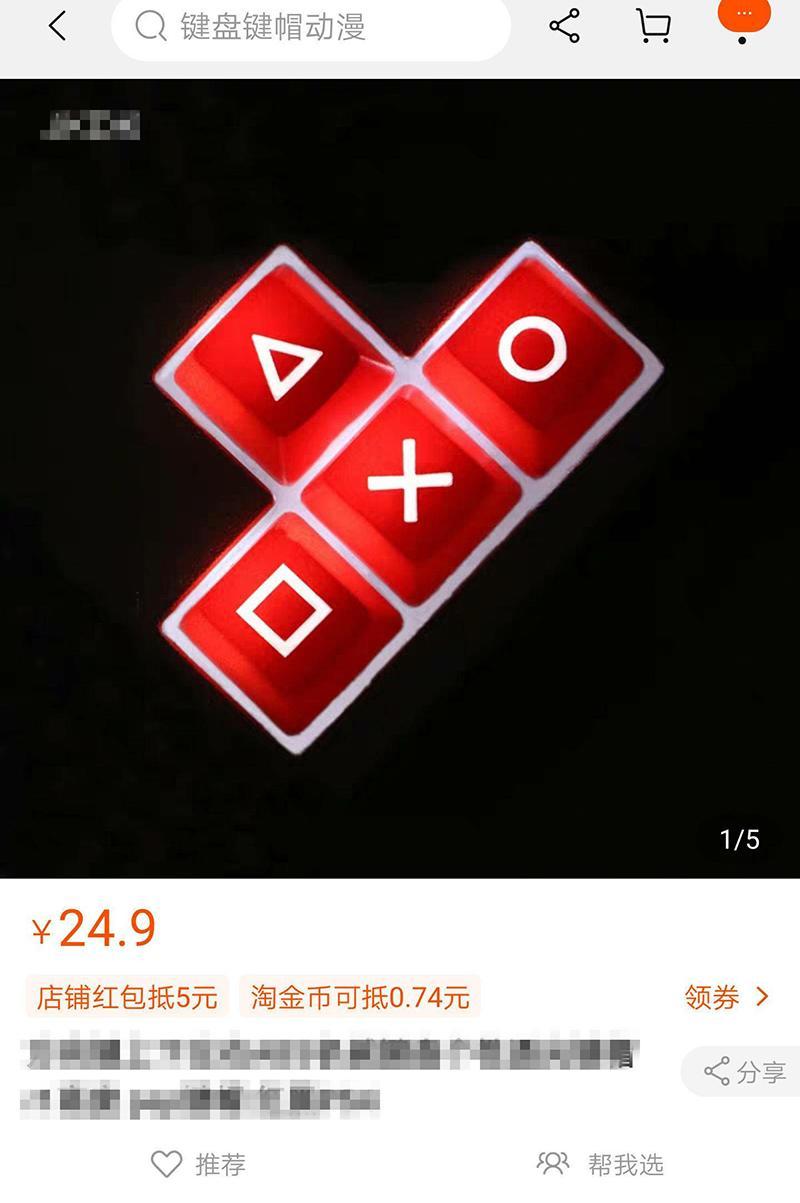View the red keycap product image
Image resolution: width=800 pixels, height=1203 pixels.
click(400, 480)
